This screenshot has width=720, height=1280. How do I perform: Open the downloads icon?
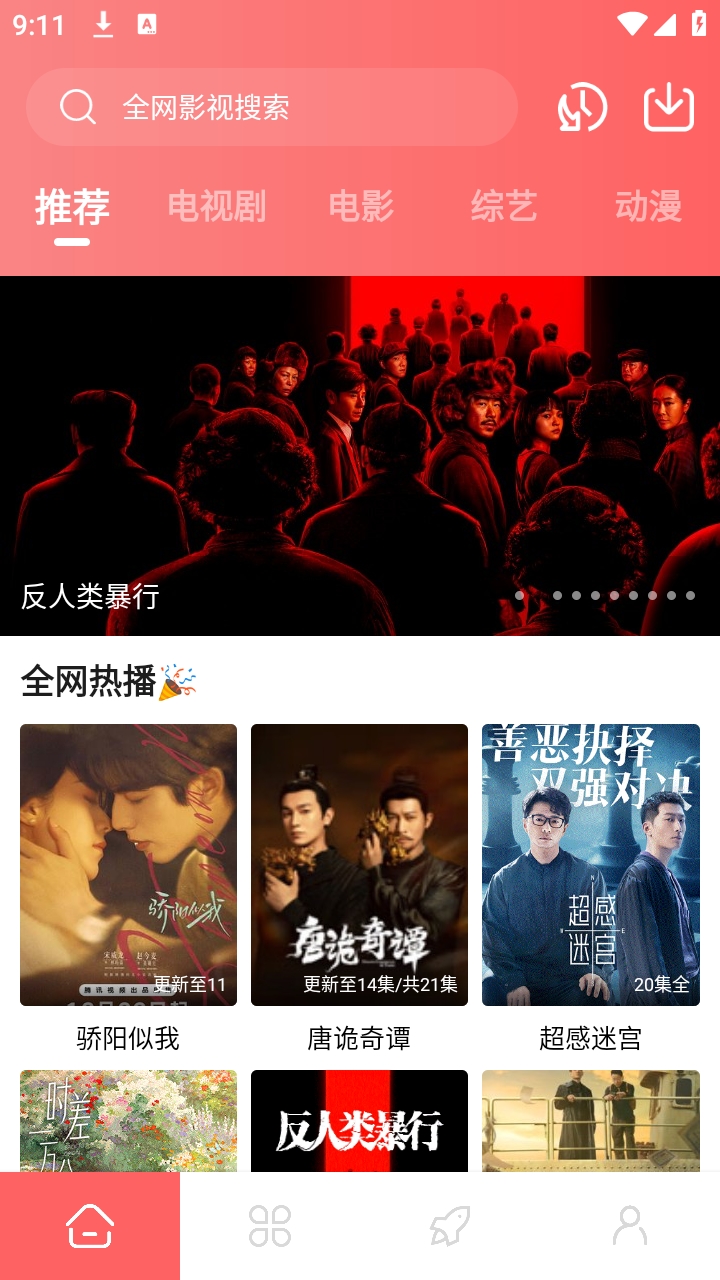click(x=668, y=107)
